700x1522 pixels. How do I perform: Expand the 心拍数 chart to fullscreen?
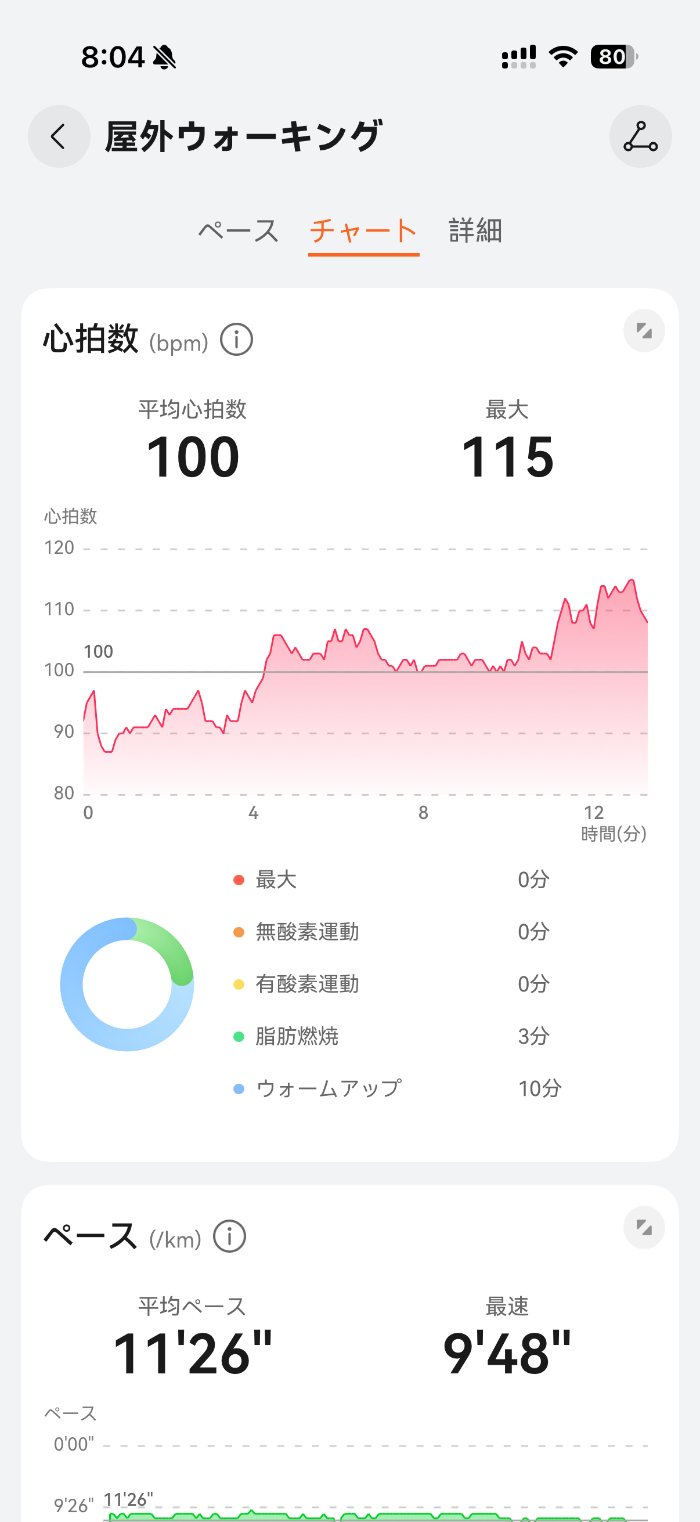pyautogui.click(x=644, y=331)
